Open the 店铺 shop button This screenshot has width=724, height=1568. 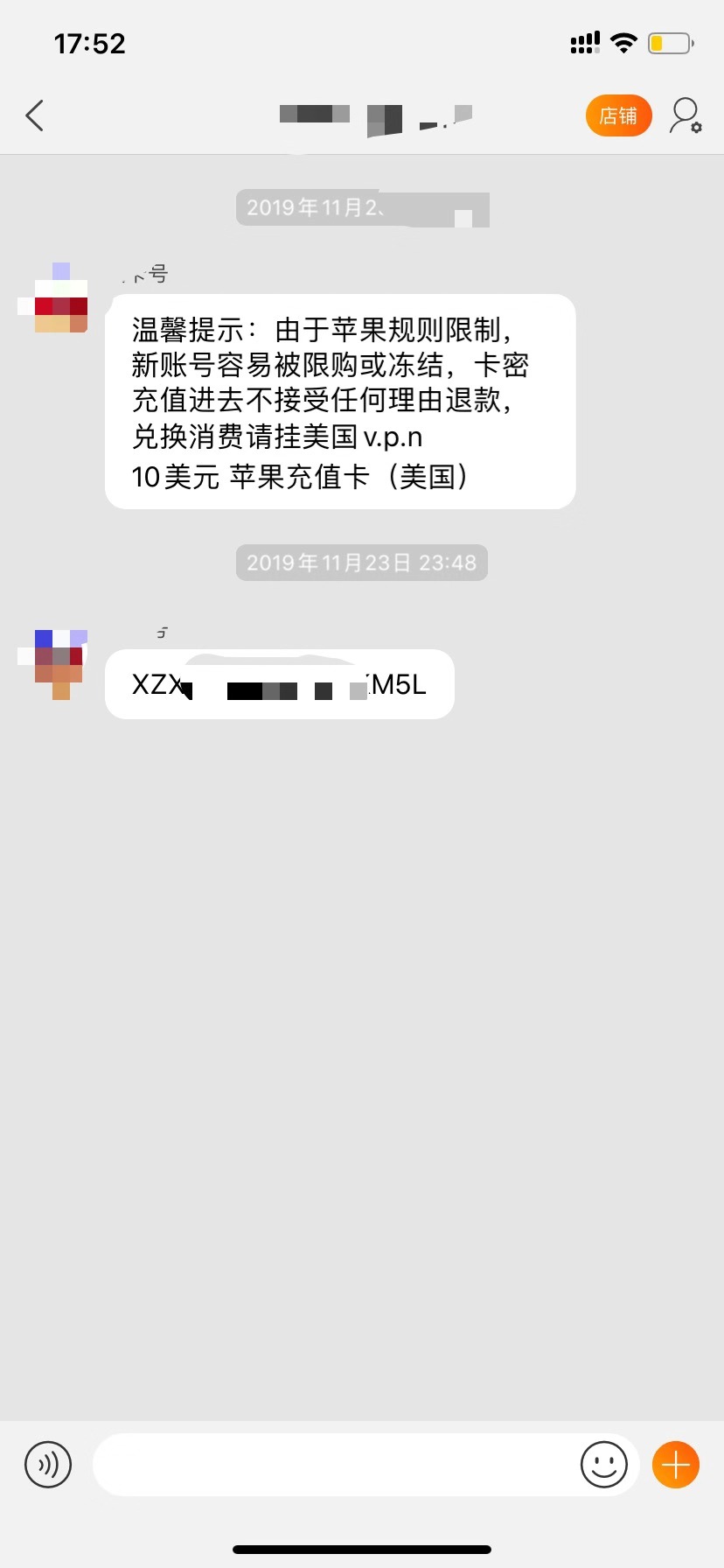(618, 115)
